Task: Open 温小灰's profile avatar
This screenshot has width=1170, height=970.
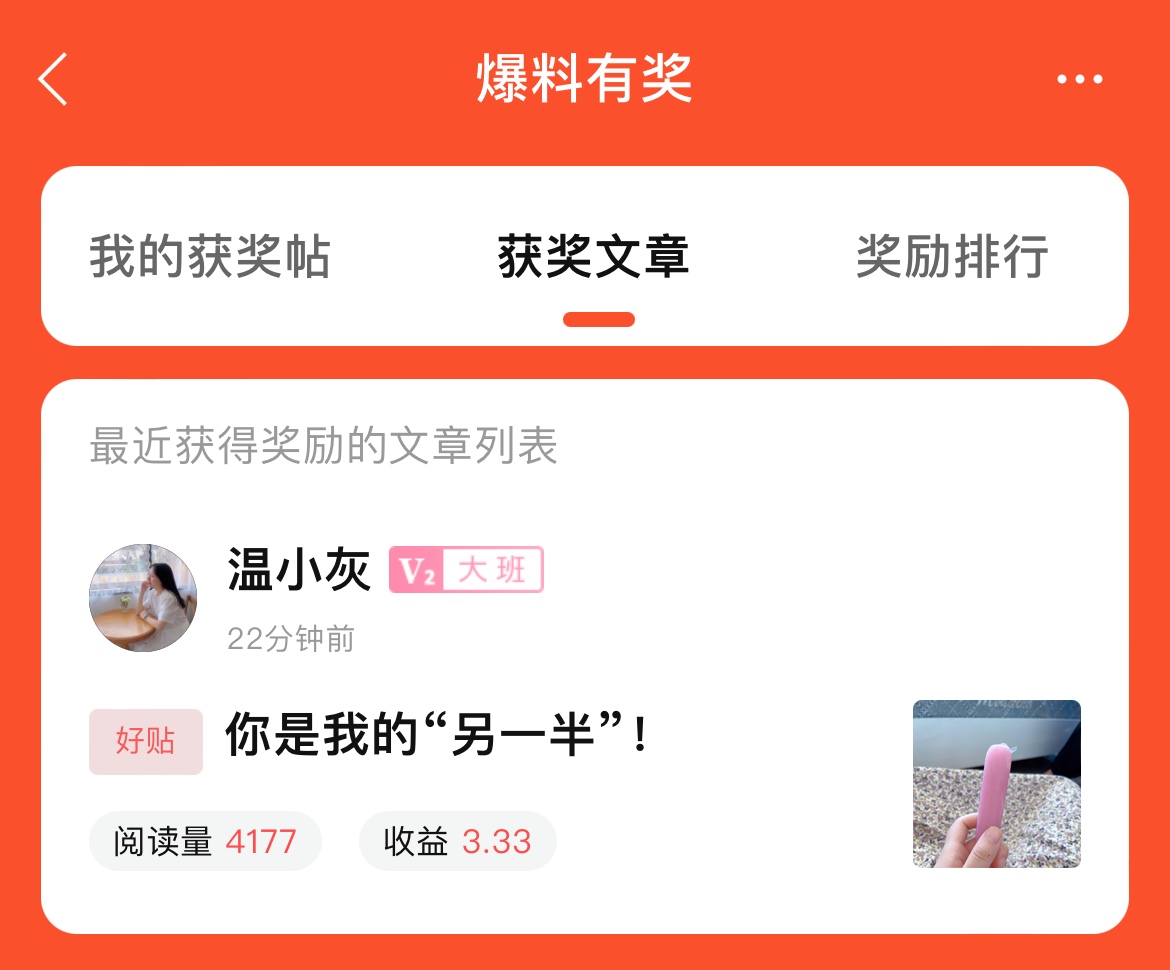Action: [143, 598]
